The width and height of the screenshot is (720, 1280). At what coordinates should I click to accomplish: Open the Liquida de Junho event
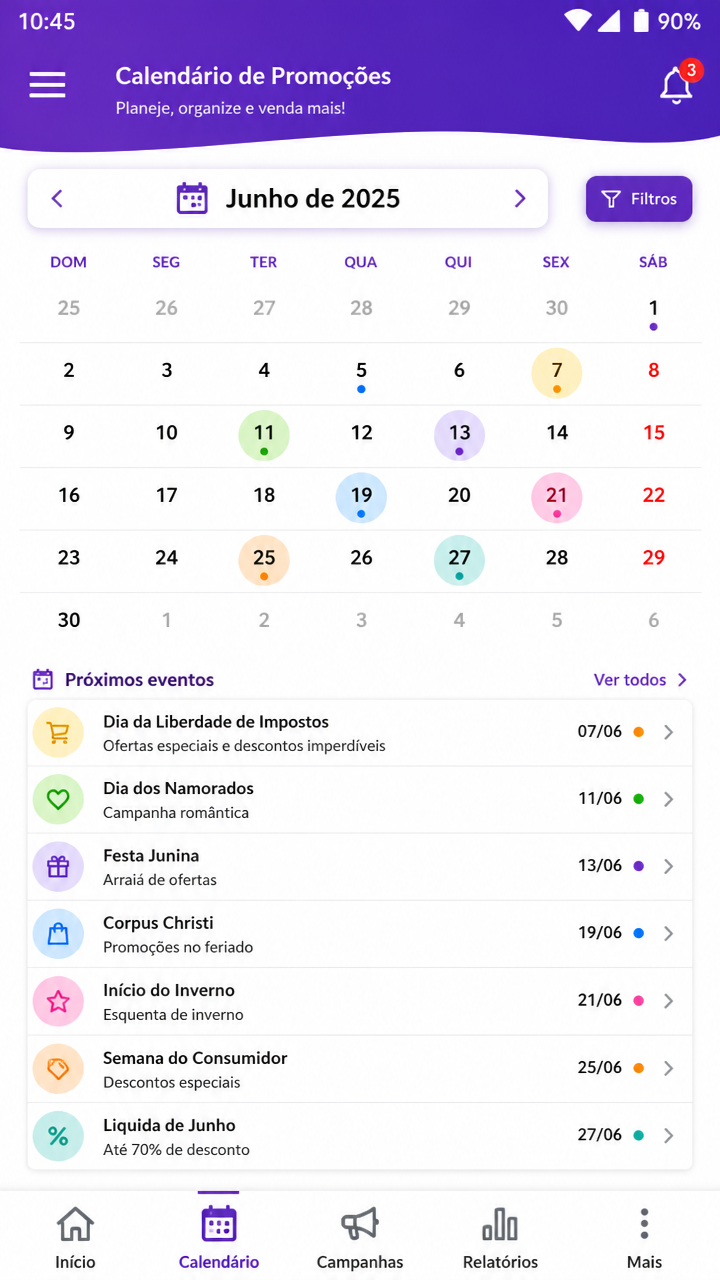point(360,1136)
